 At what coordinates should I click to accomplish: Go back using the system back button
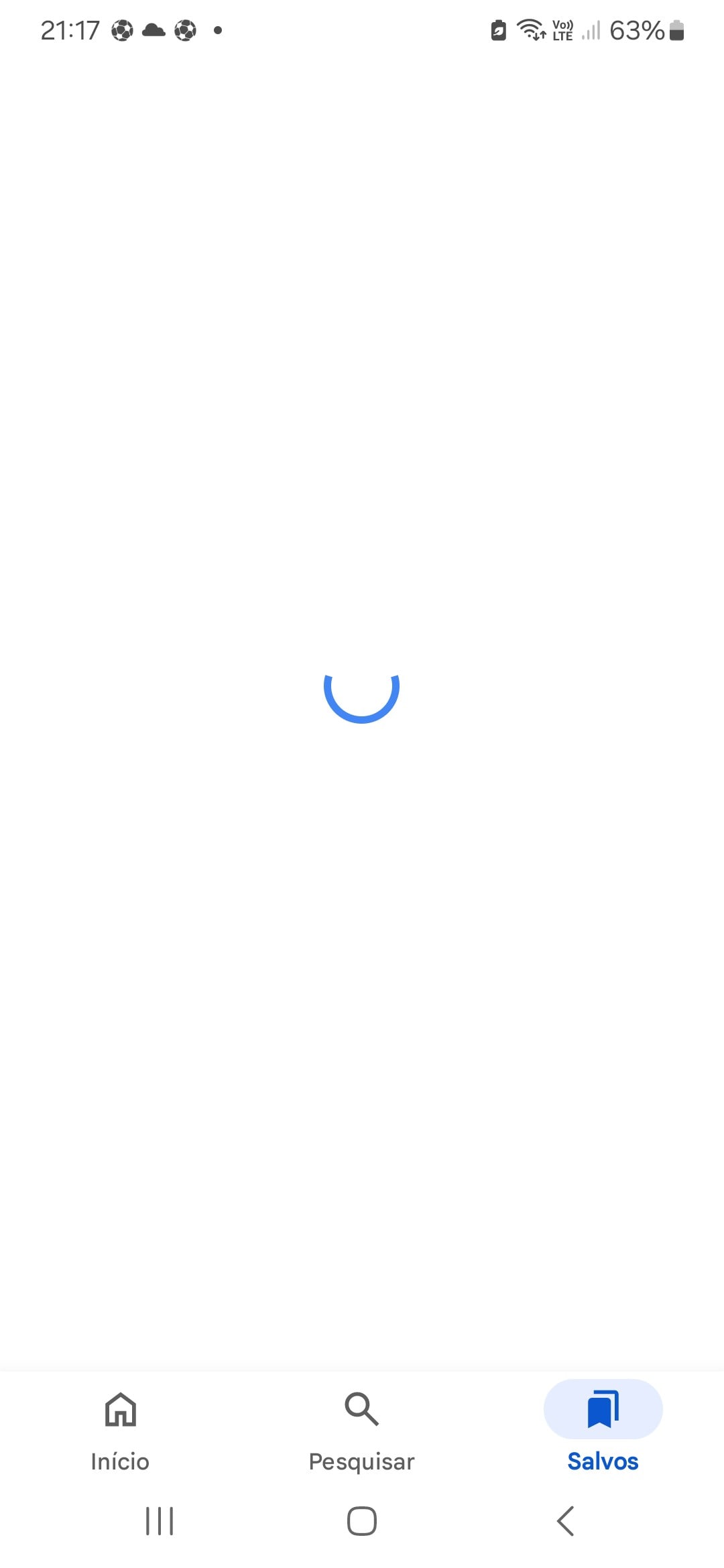[x=566, y=1521]
